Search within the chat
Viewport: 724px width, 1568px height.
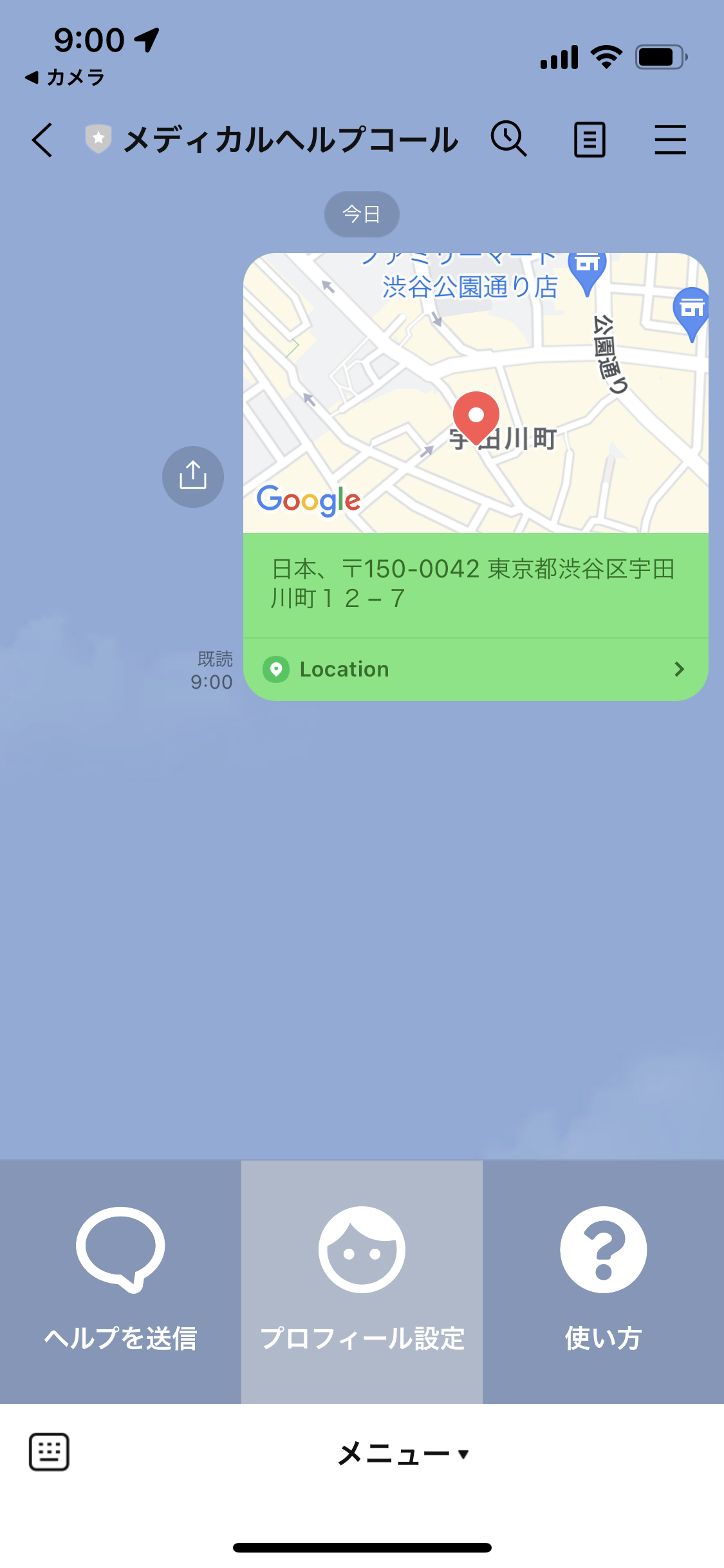point(509,139)
